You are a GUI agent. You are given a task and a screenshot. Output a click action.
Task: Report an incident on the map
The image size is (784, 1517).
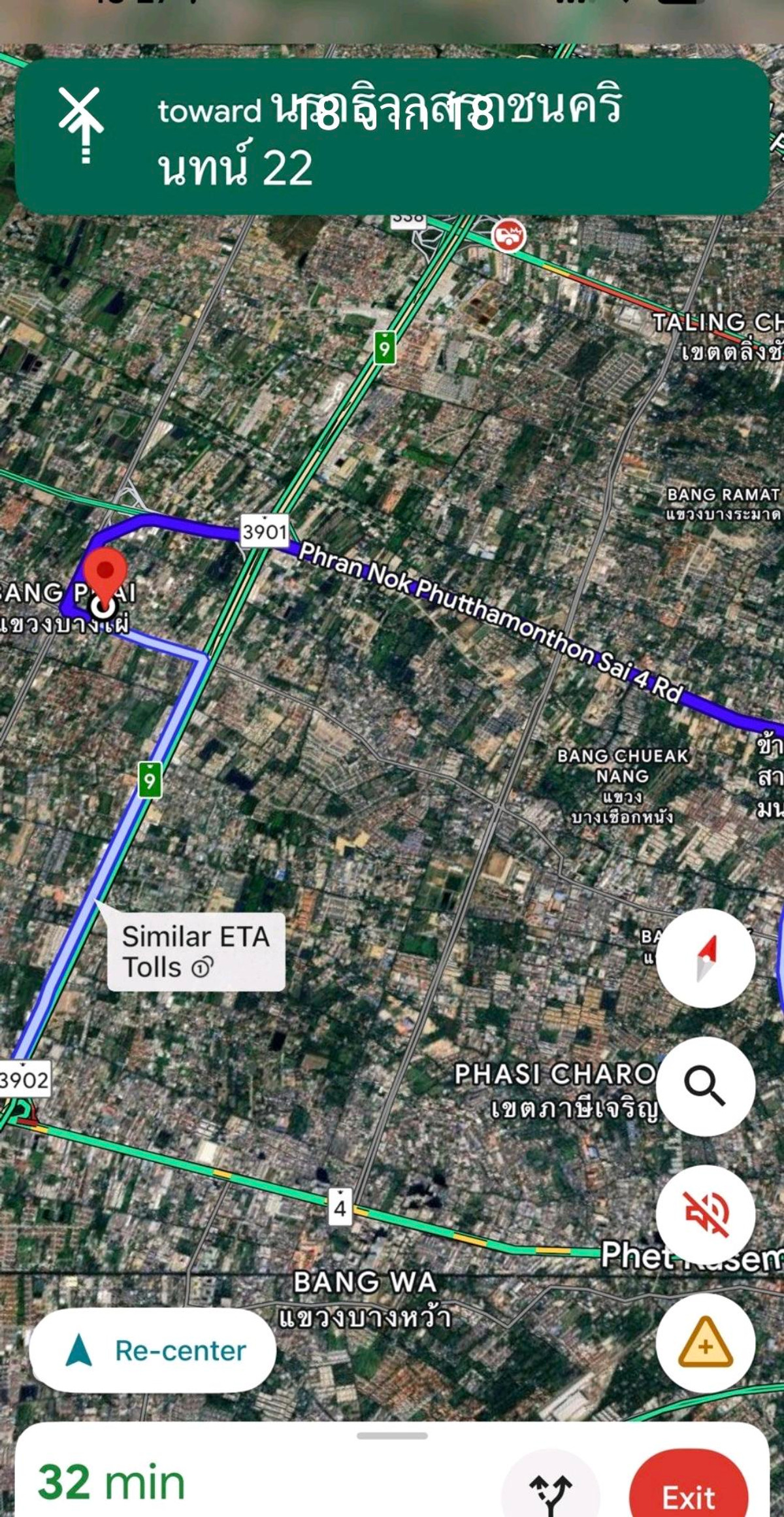click(x=706, y=1342)
